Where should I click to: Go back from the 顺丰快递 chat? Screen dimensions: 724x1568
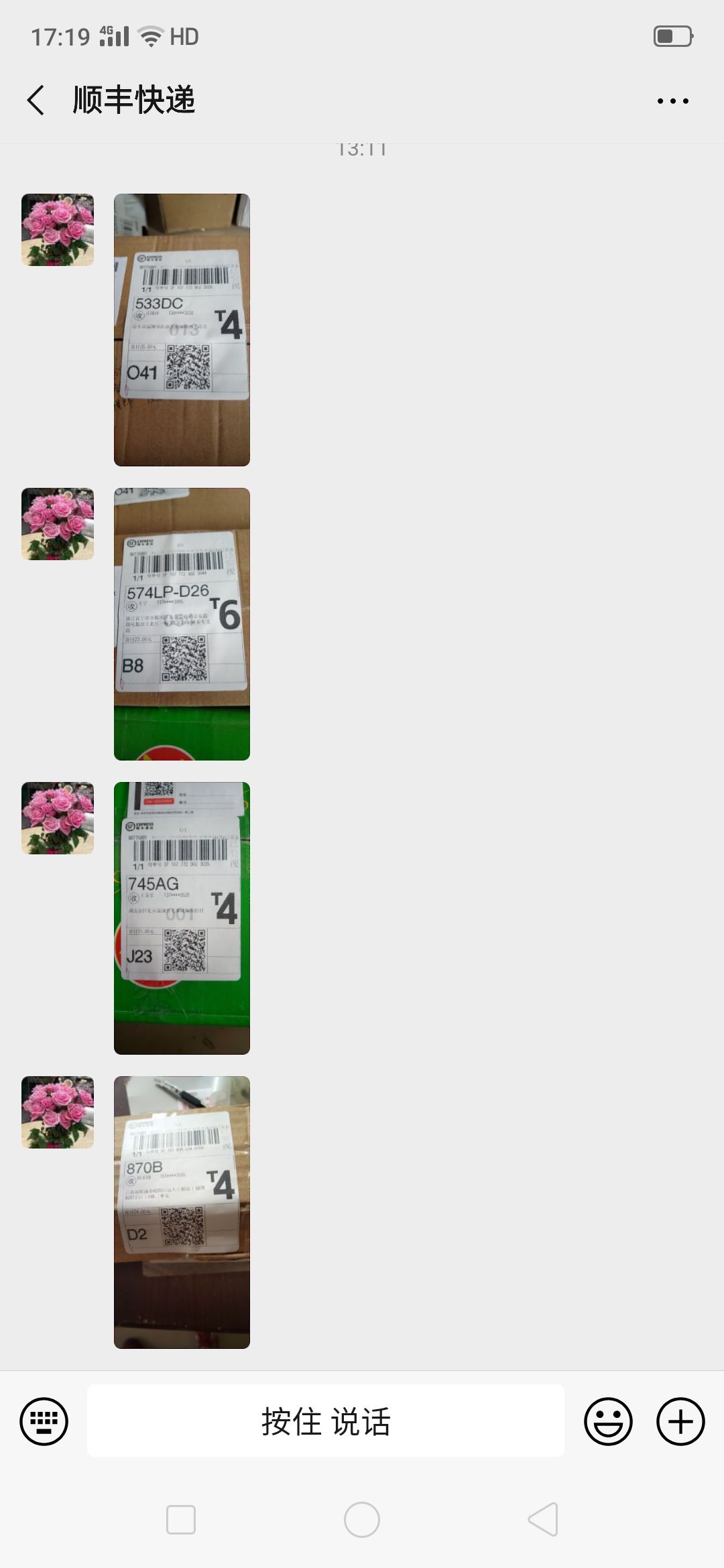36,101
